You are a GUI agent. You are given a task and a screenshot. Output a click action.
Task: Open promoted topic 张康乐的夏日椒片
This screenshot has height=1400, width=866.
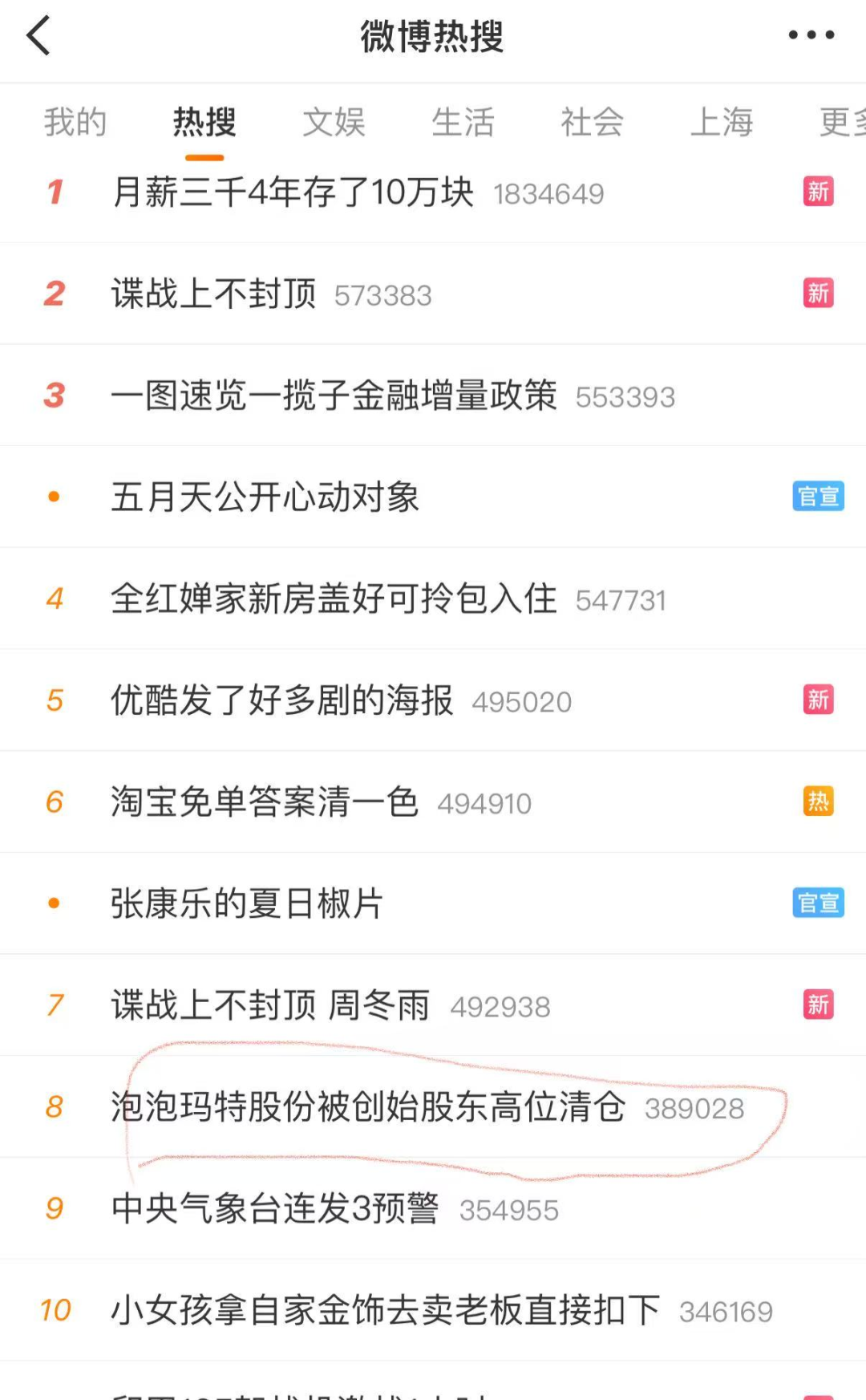[247, 903]
